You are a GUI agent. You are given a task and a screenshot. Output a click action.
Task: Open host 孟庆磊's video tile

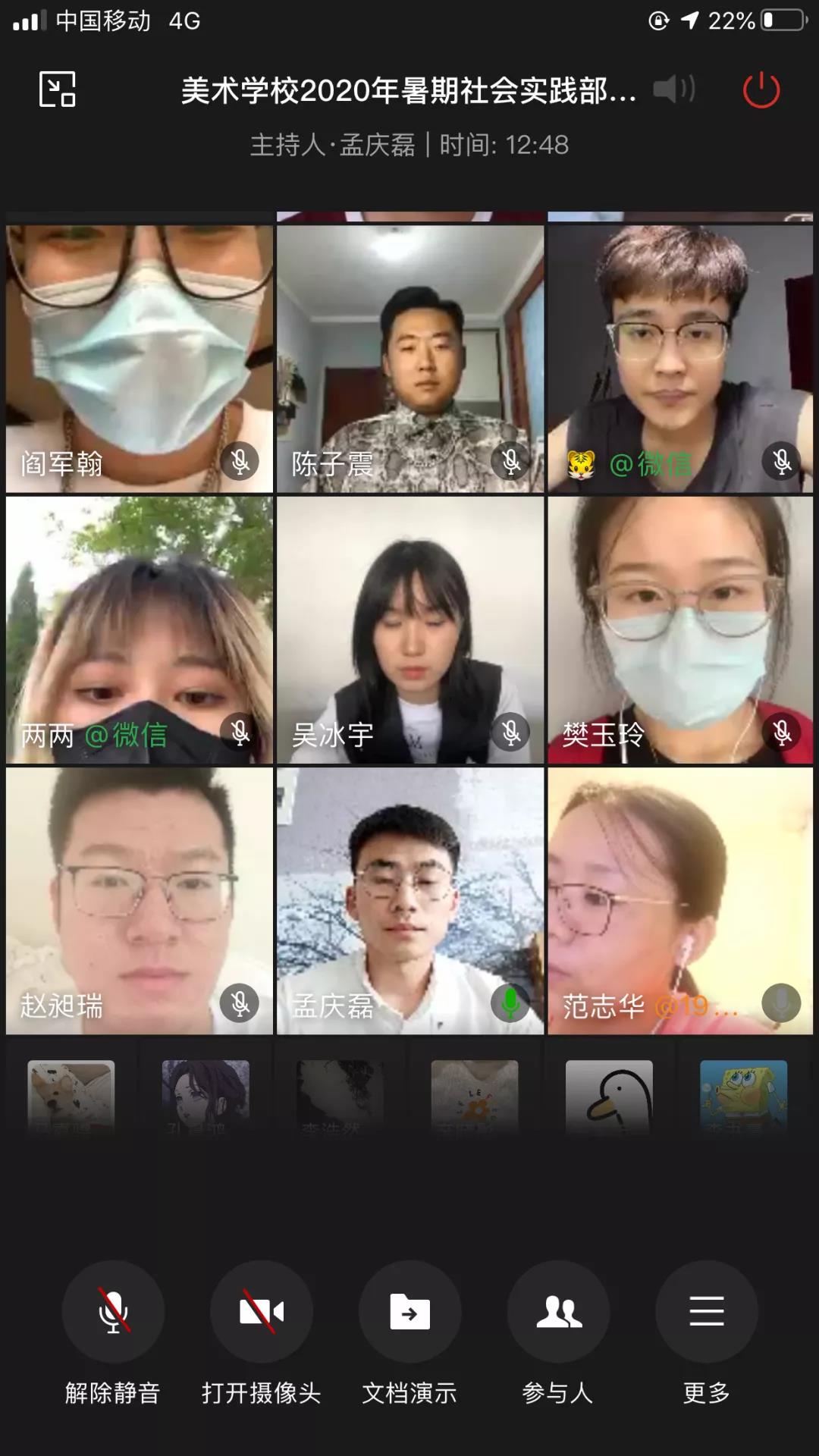[410, 901]
